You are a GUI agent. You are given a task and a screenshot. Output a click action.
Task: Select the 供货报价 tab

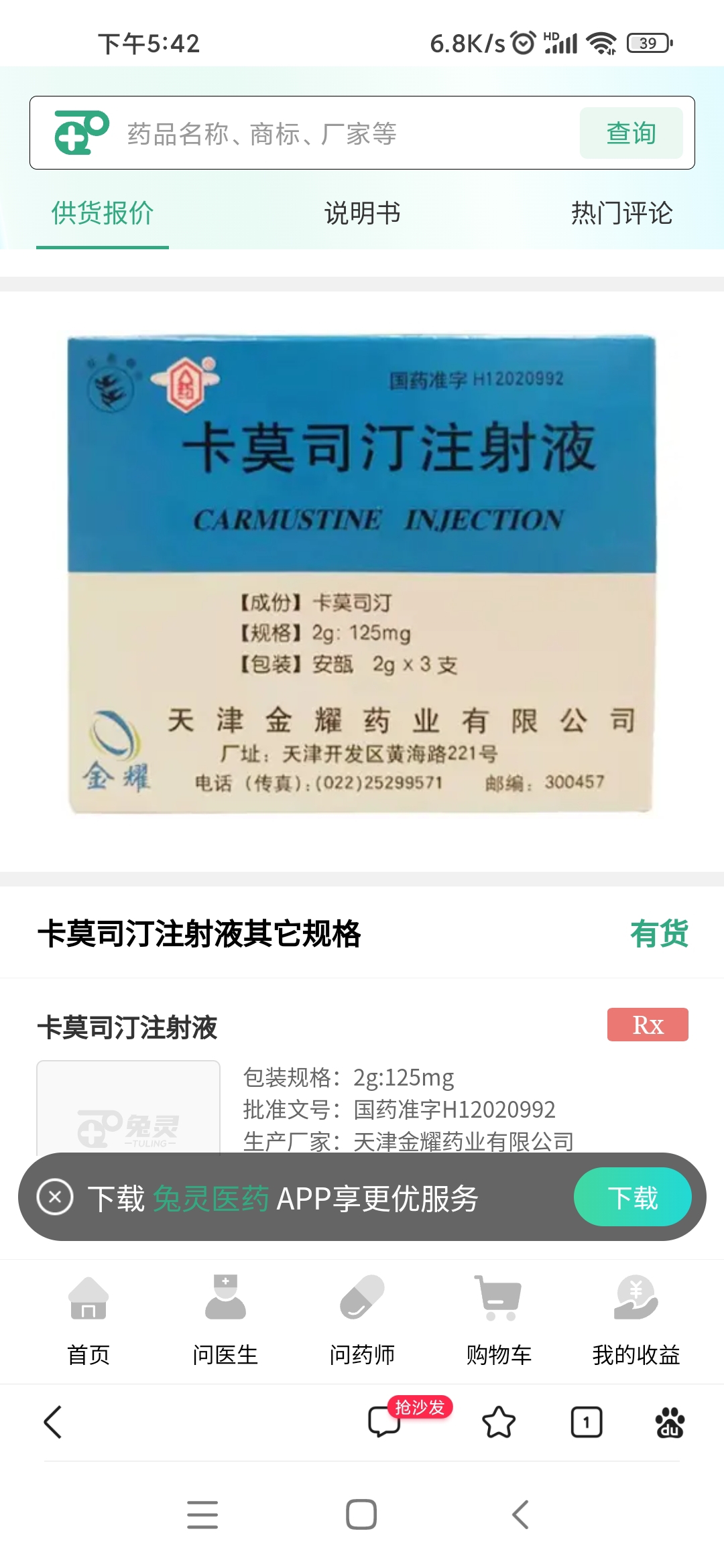[103, 213]
